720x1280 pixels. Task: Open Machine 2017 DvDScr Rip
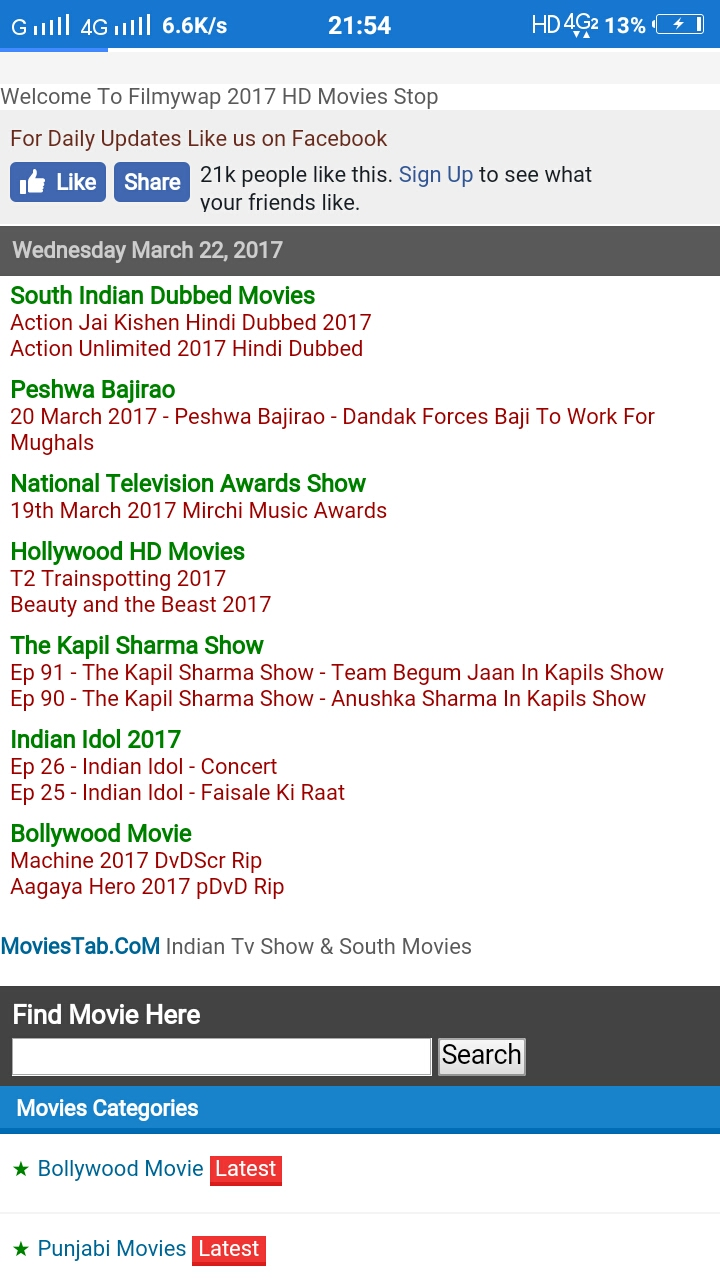136,861
